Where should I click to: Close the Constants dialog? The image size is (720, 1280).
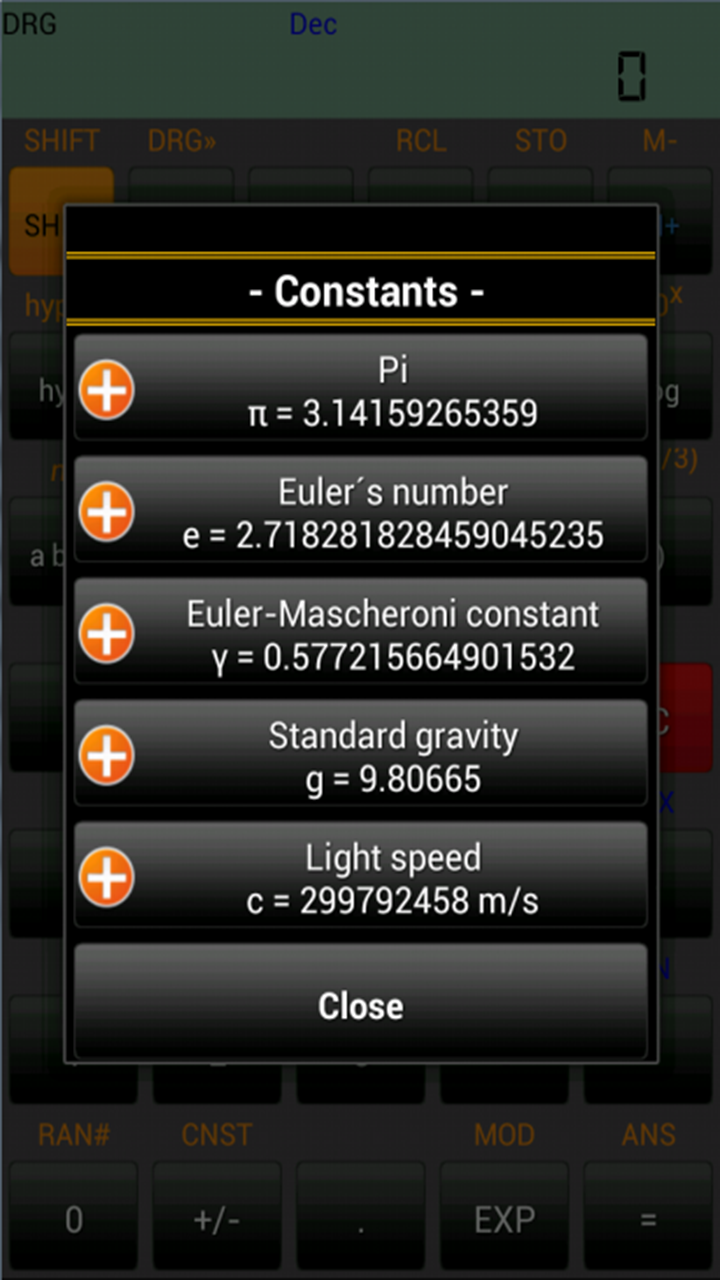[360, 1006]
